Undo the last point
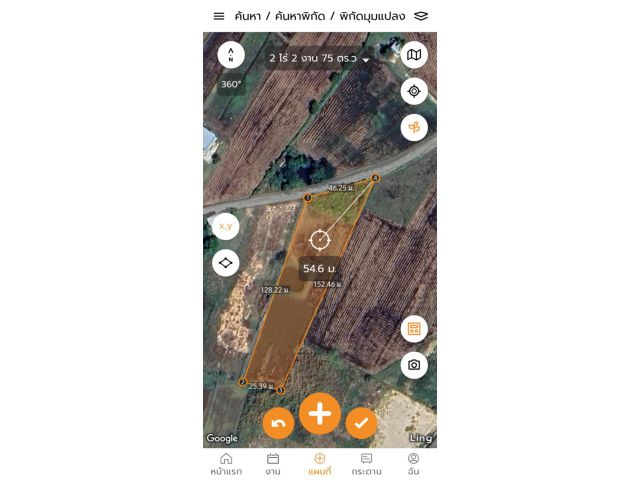 pos(278,423)
